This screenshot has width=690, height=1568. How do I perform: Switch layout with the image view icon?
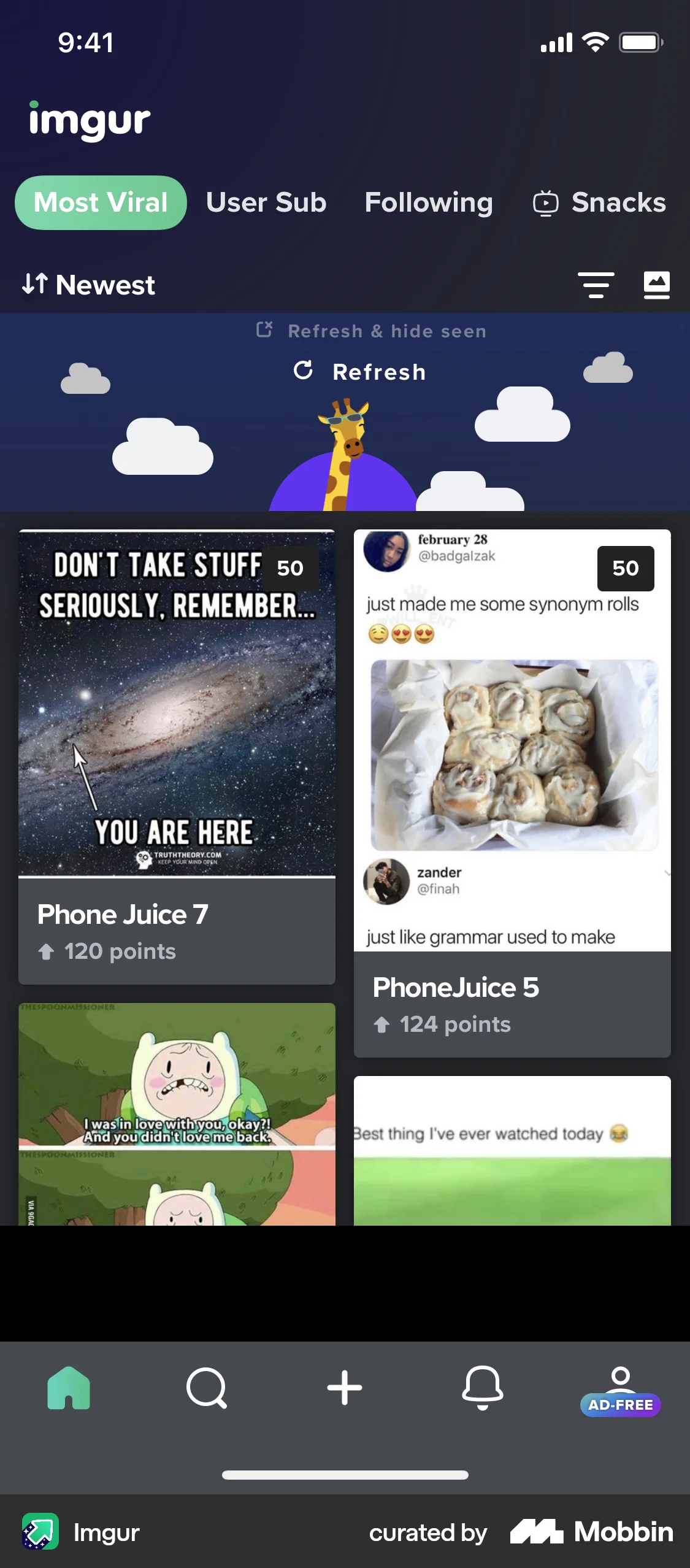tap(656, 284)
